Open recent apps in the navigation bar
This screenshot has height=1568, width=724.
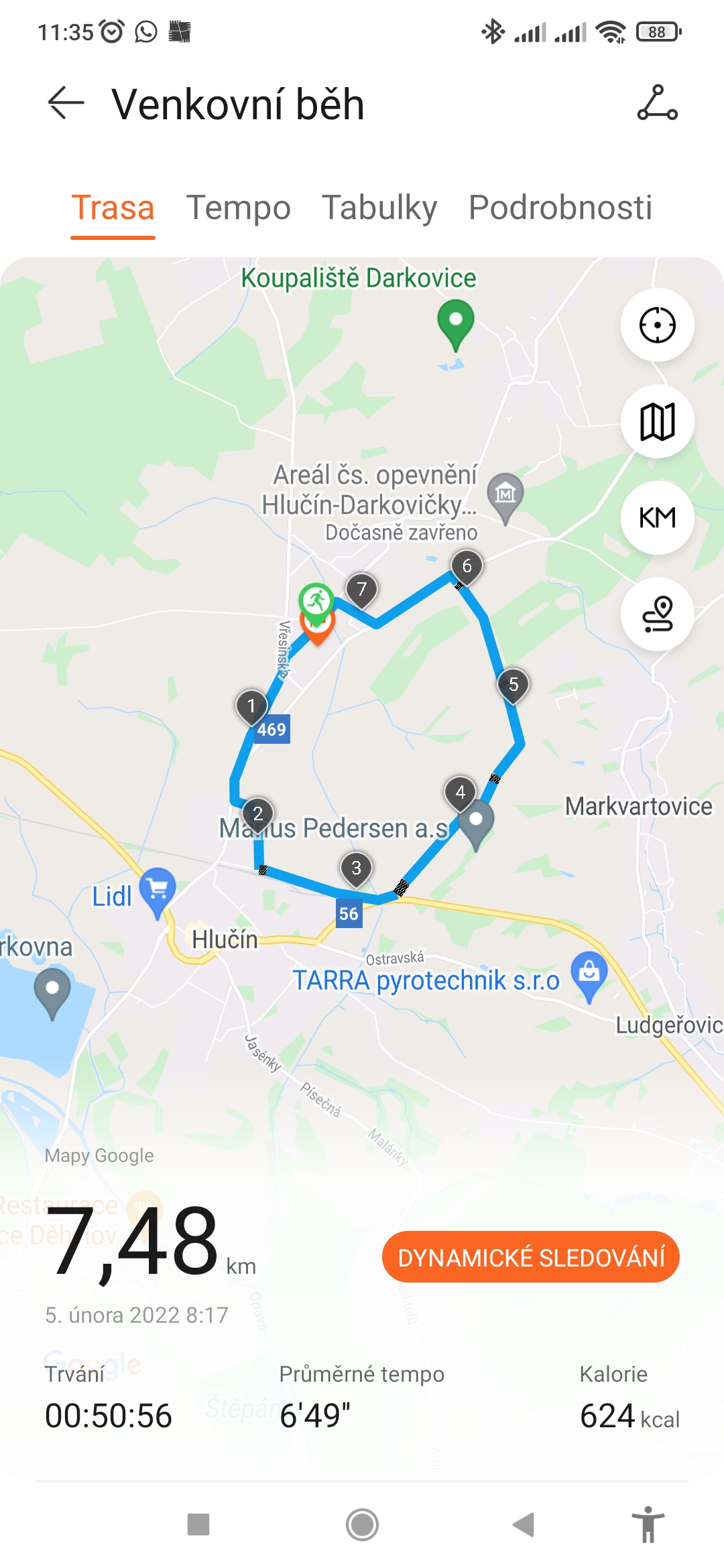tap(198, 1524)
